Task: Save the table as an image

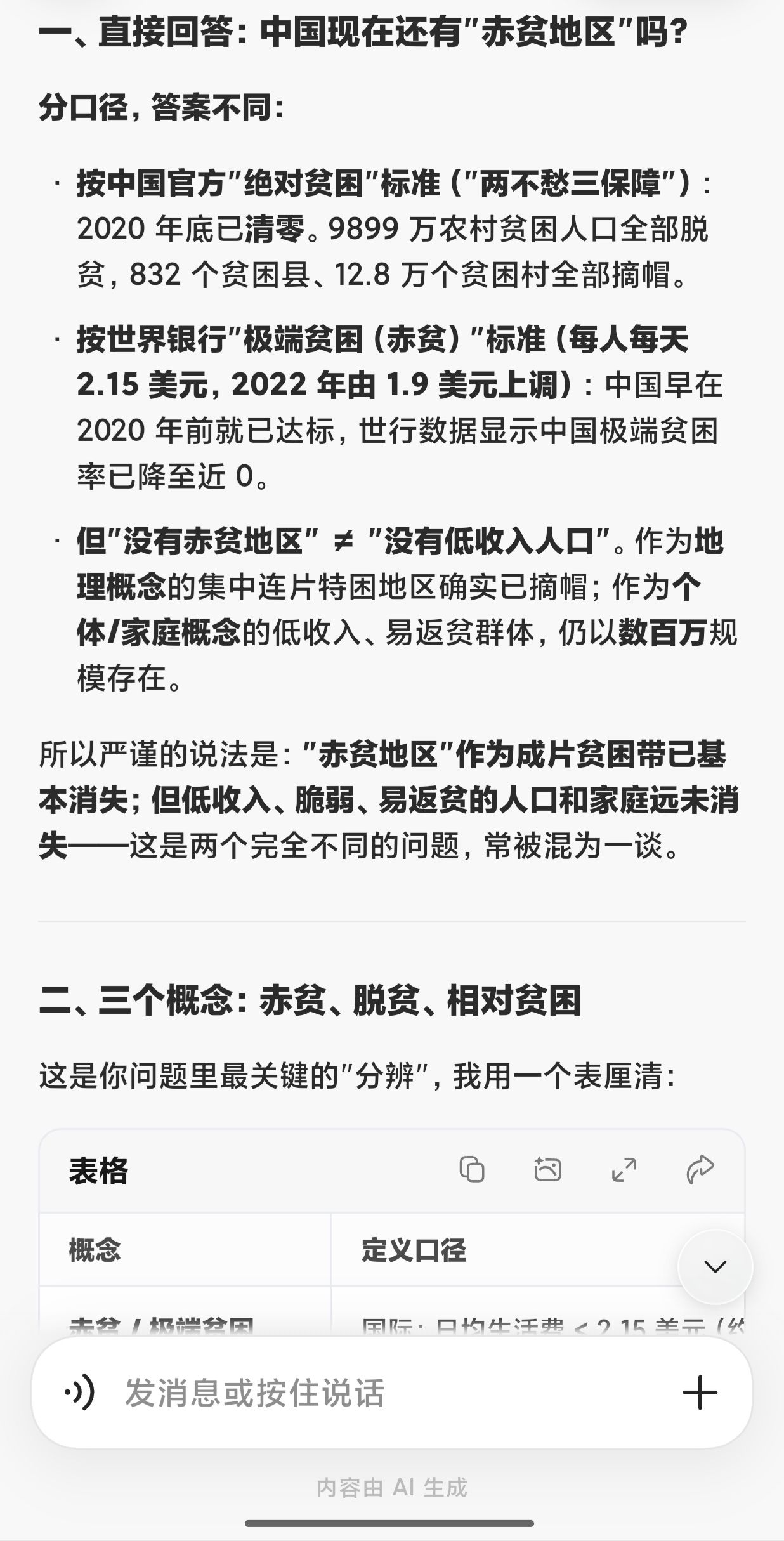Action: click(547, 1169)
